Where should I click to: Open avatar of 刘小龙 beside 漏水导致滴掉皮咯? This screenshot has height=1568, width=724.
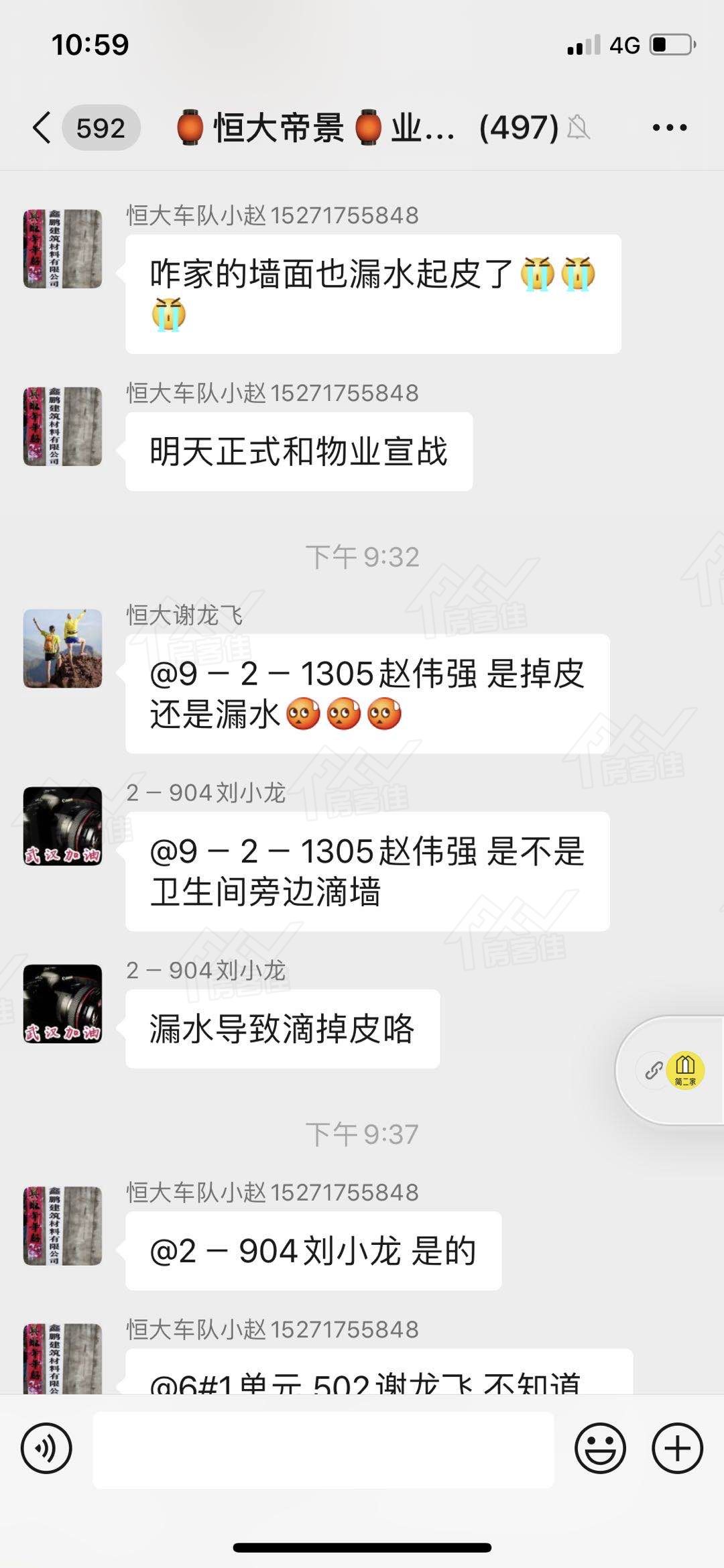pos(63,1004)
